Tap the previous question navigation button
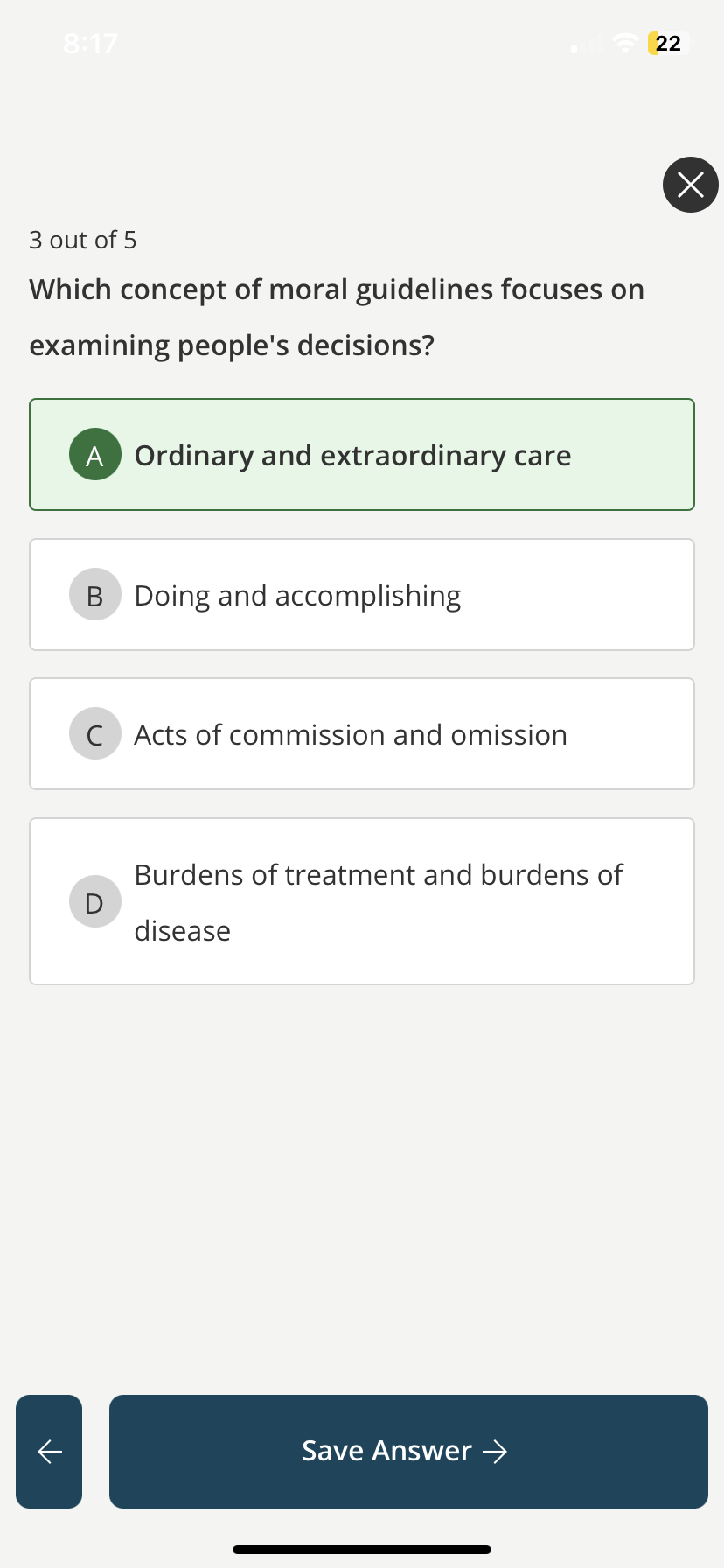Viewport: 724px width, 1568px height. pos(48,1451)
